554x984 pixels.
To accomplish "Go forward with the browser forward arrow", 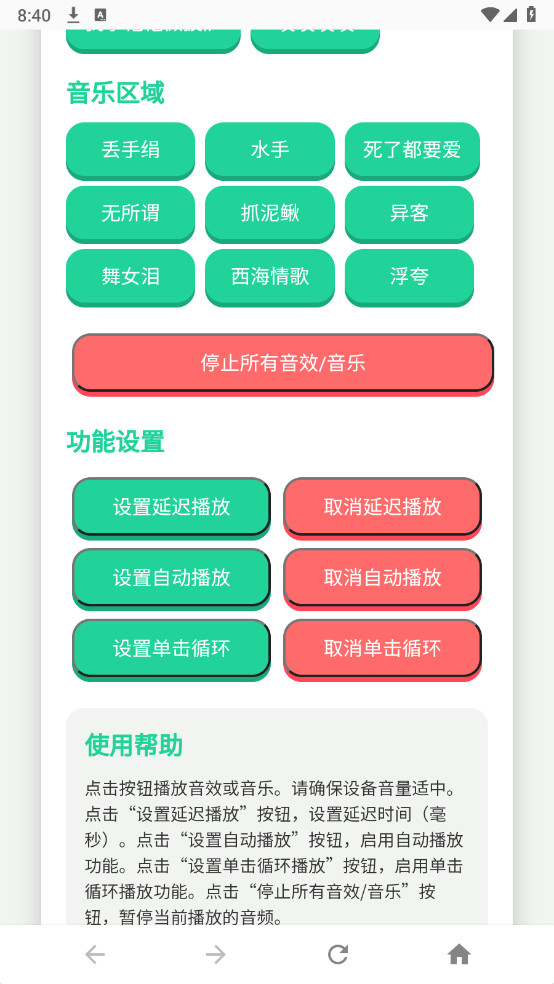I will [215, 955].
